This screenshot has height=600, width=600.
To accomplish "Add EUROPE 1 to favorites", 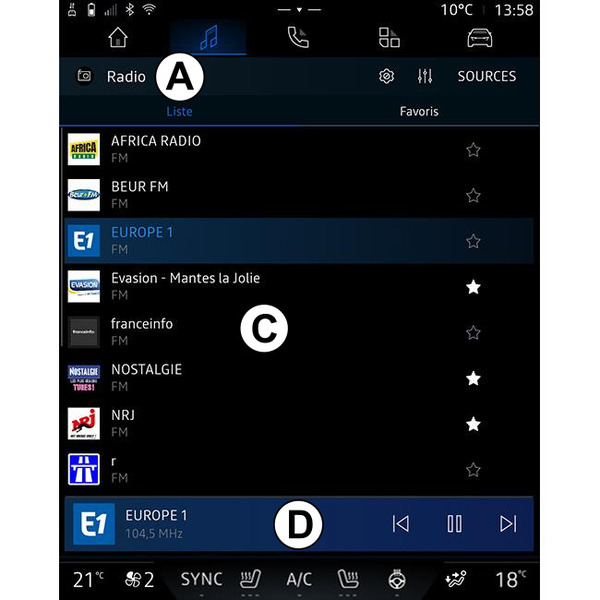I will coord(473,241).
